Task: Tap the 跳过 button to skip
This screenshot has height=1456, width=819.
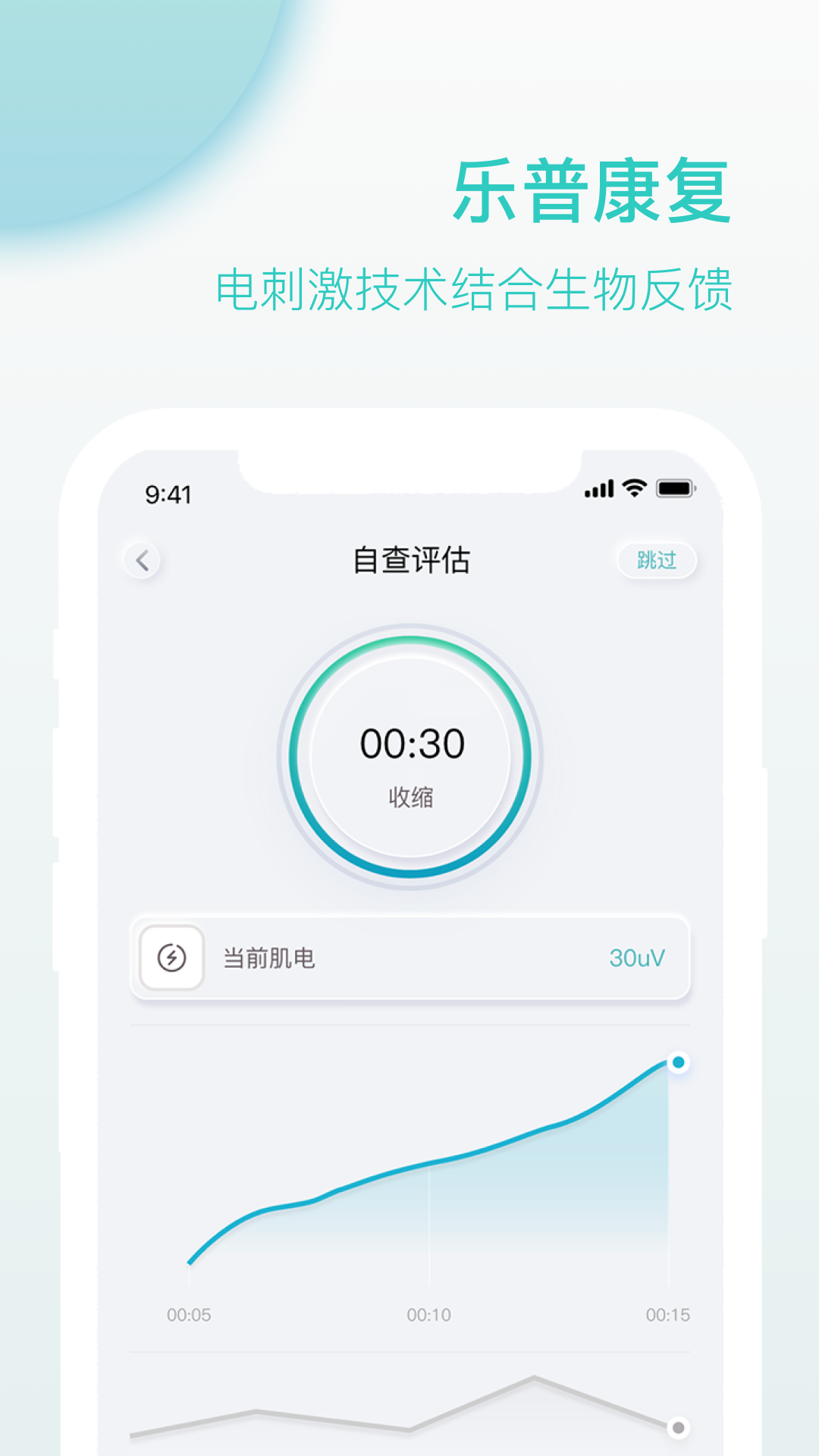Action: click(x=657, y=560)
